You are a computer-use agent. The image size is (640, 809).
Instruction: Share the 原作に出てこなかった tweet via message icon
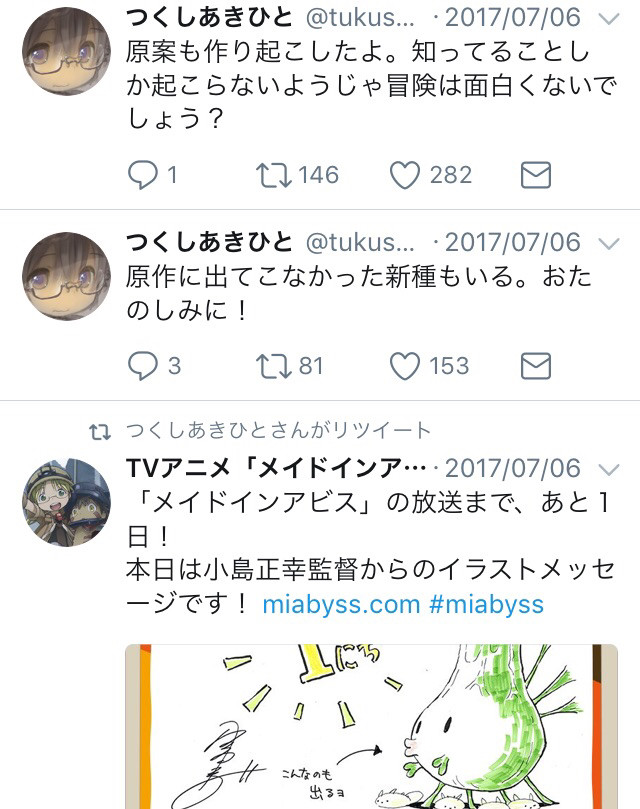536,366
